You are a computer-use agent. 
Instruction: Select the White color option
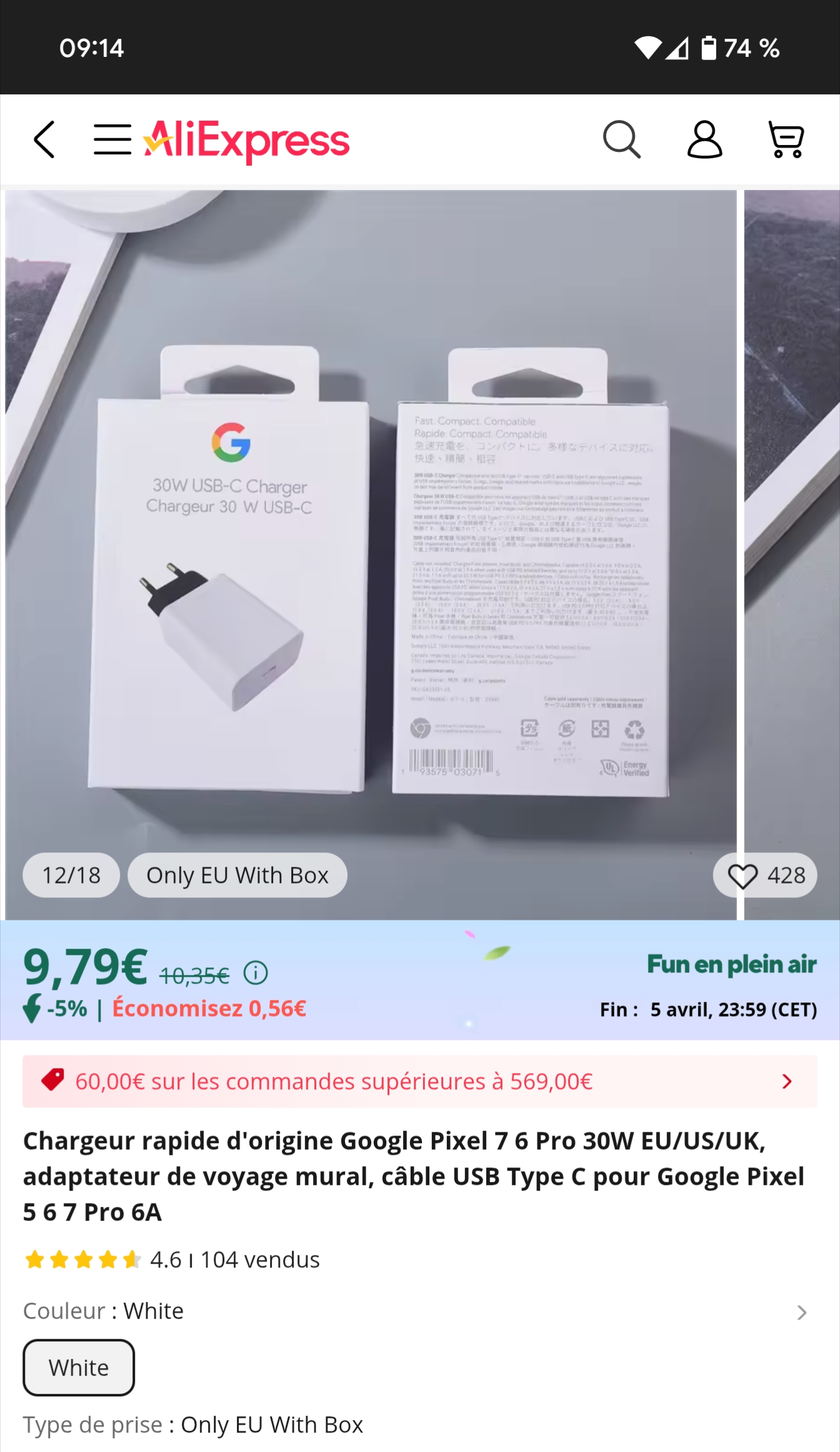point(79,1368)
